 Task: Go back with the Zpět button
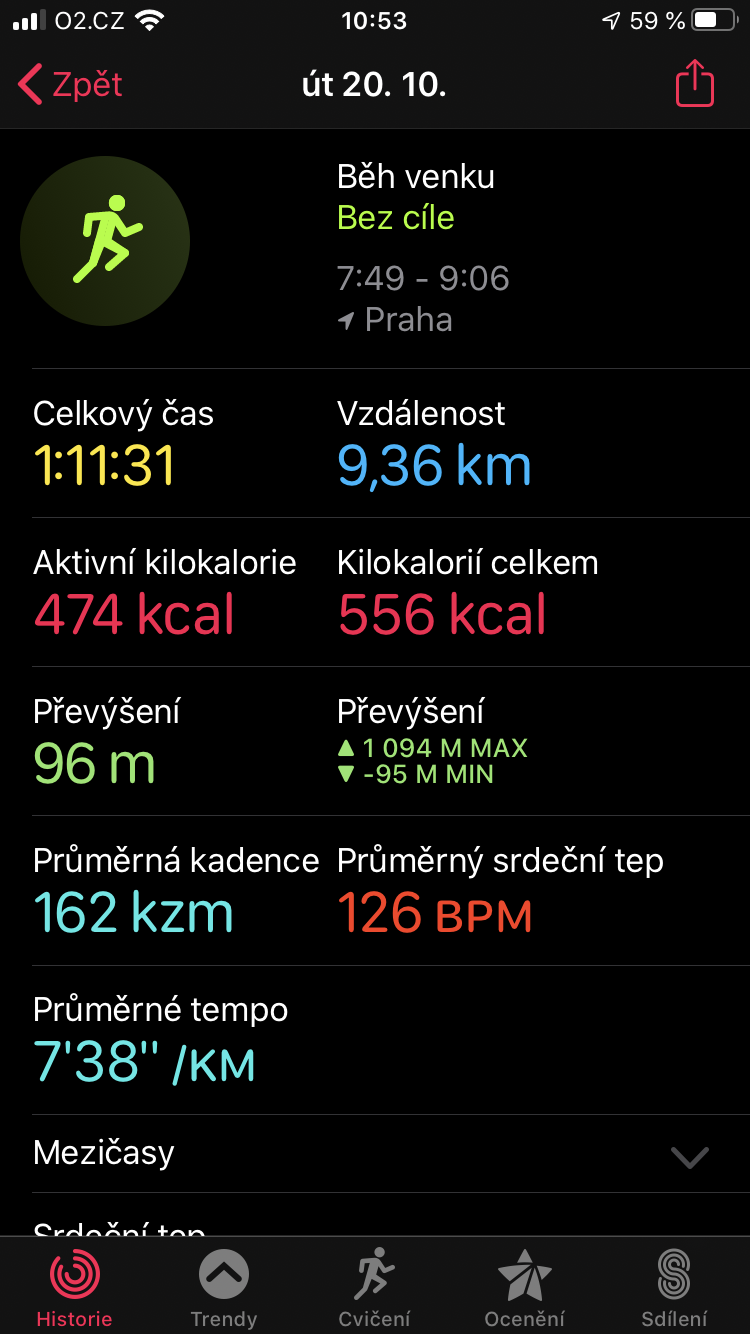point(70,85)
